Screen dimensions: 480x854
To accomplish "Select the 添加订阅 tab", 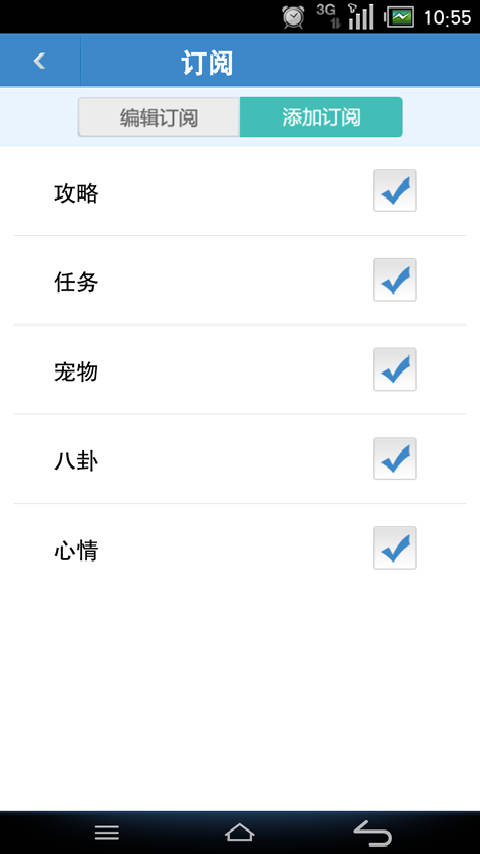I will coord(321,117).
